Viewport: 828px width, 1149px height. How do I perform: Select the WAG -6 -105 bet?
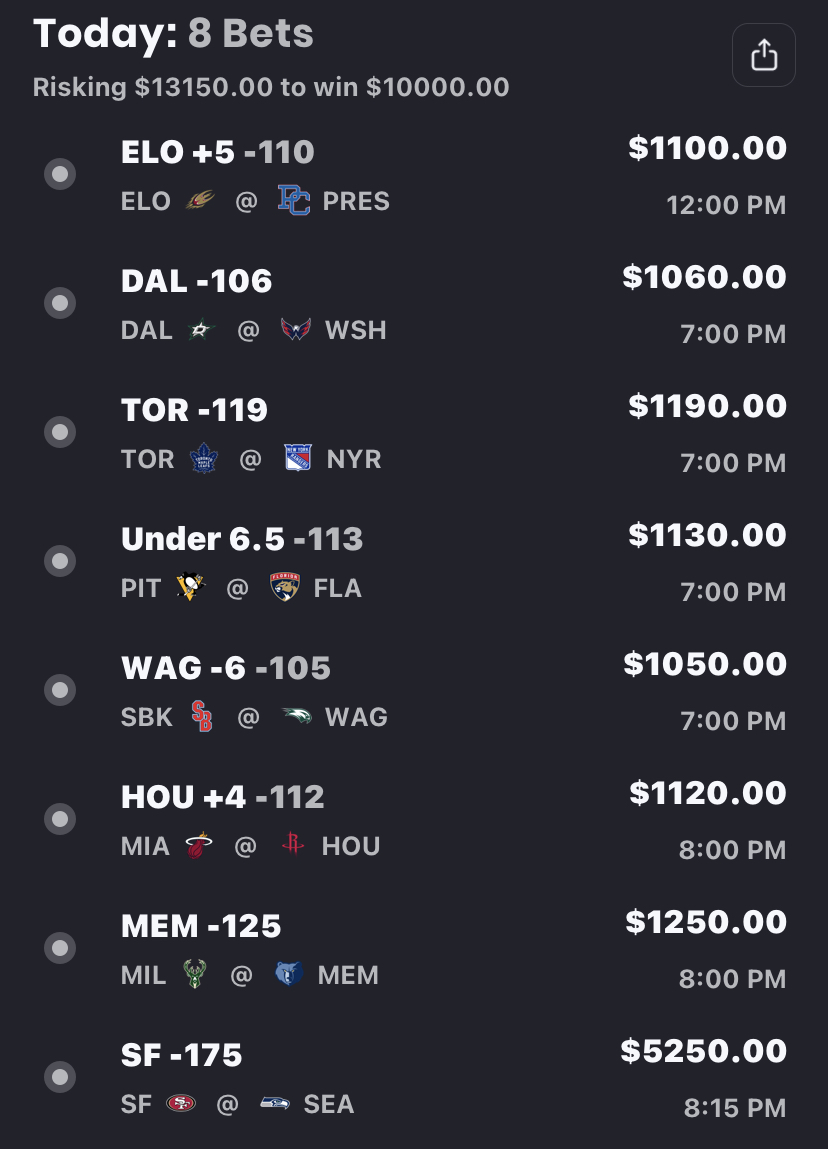click(x=226, y=668)
